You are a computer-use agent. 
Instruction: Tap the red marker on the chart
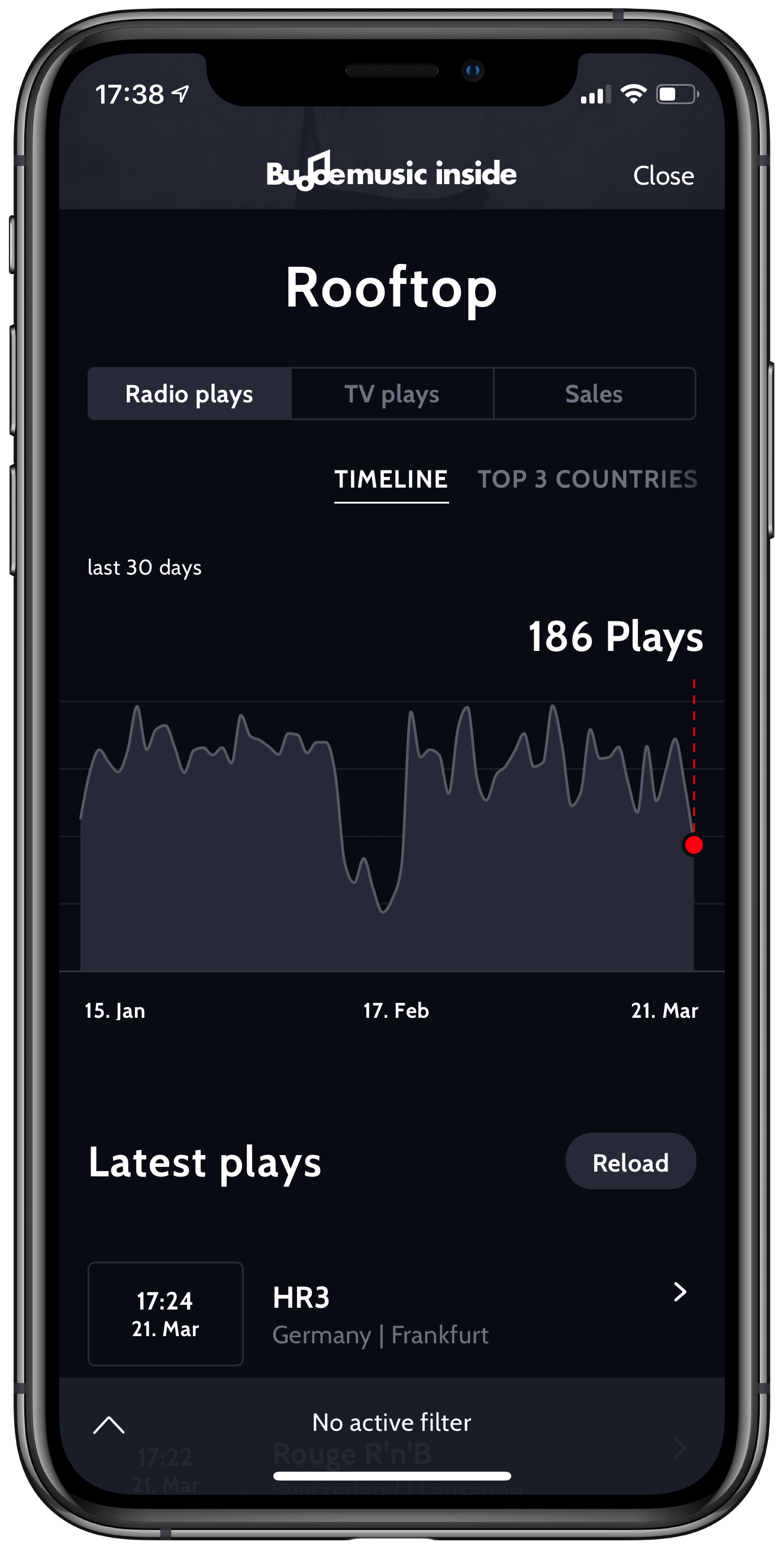(x=693, y=845)
